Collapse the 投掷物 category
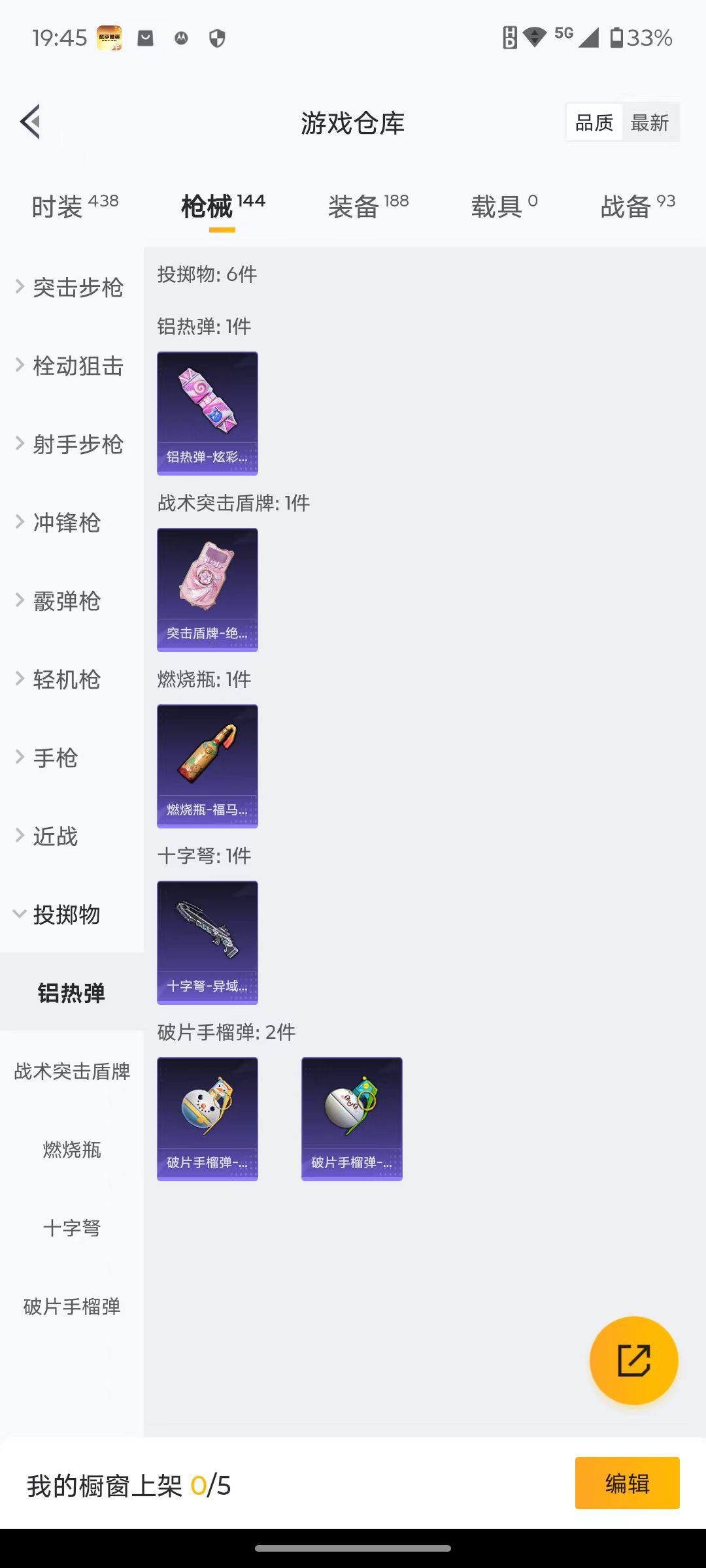Viewport: 706px width, 1568px height. 62,915
